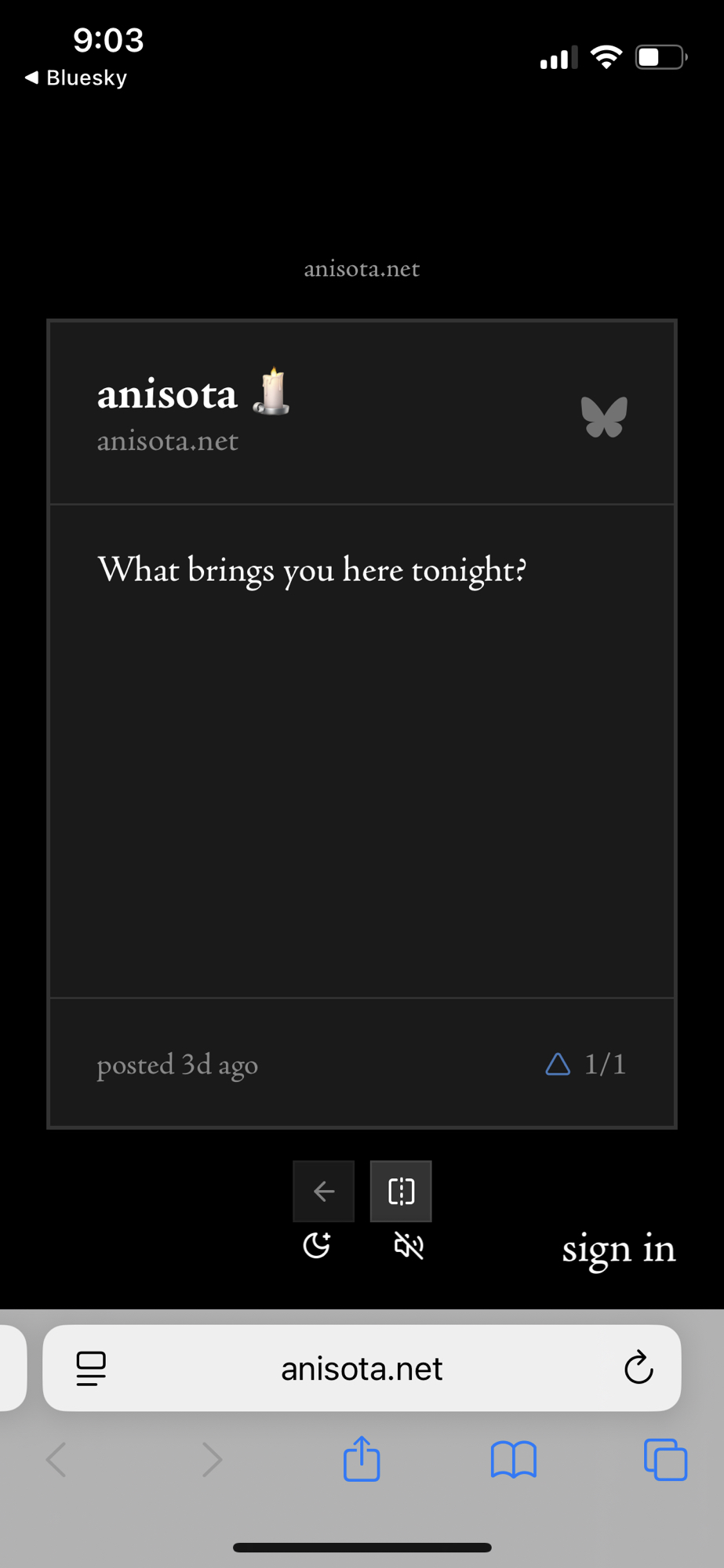
Task: Tap the left arrow back button
Action: point(324,1191)
